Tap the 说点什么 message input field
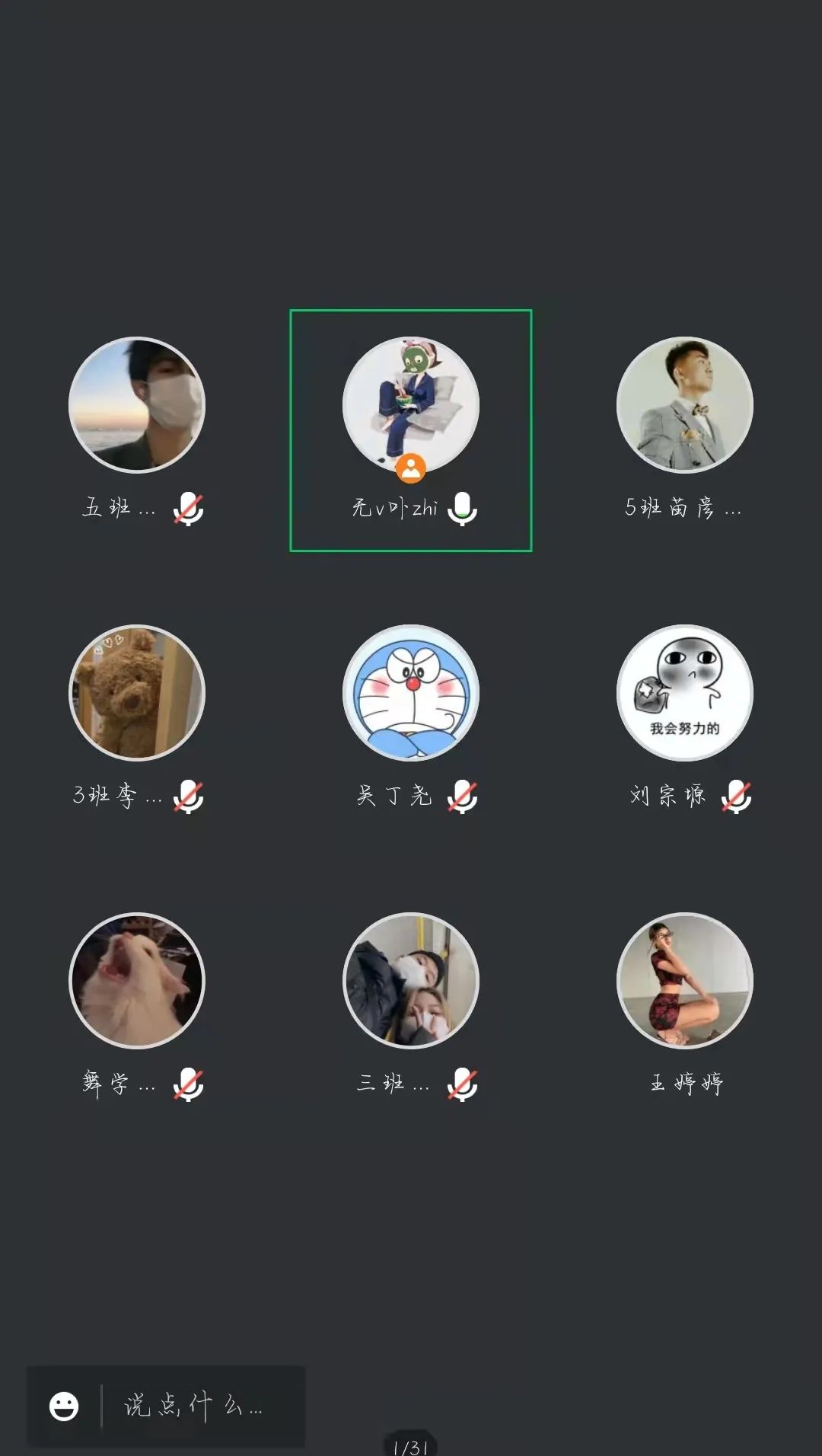 [x=198, y=1406]
